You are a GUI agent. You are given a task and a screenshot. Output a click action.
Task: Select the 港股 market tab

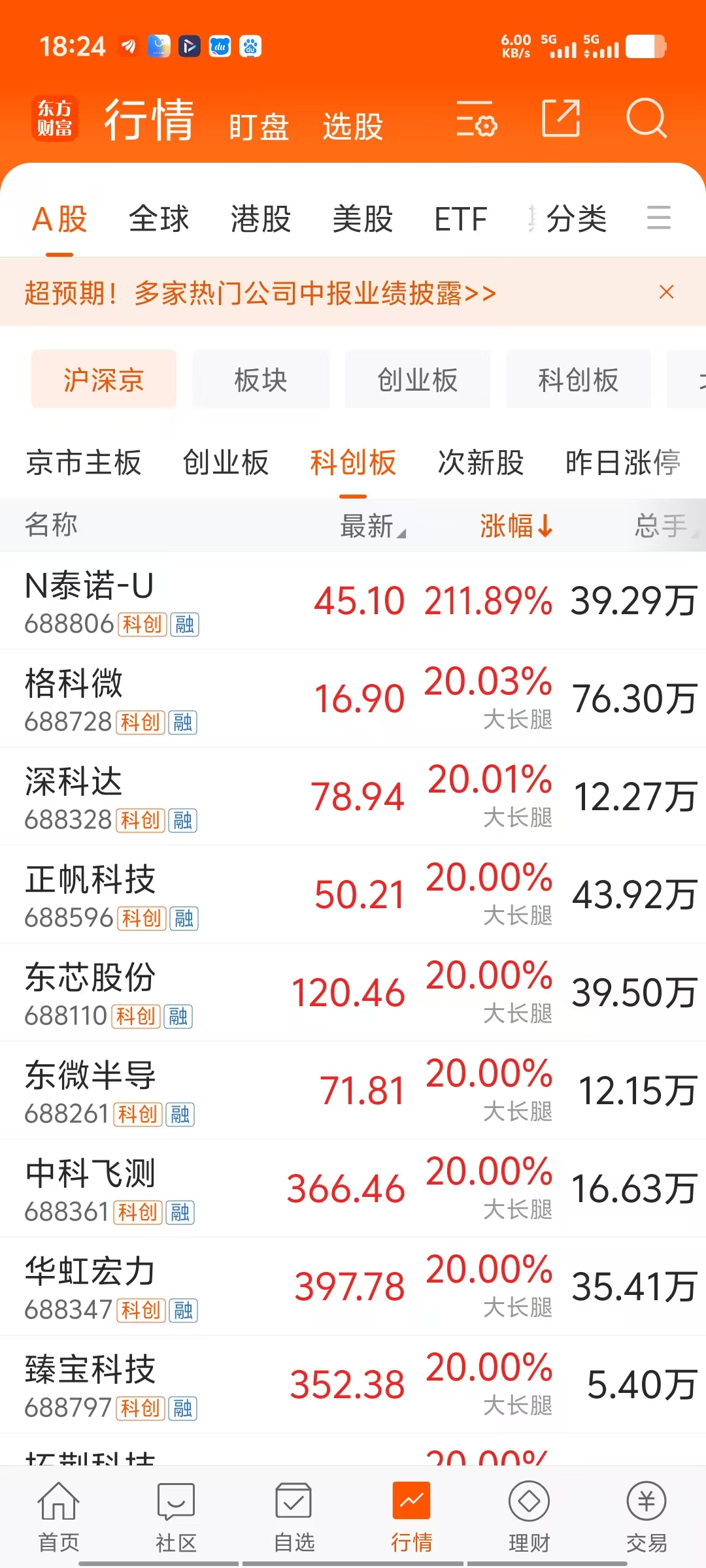[261, 218]
